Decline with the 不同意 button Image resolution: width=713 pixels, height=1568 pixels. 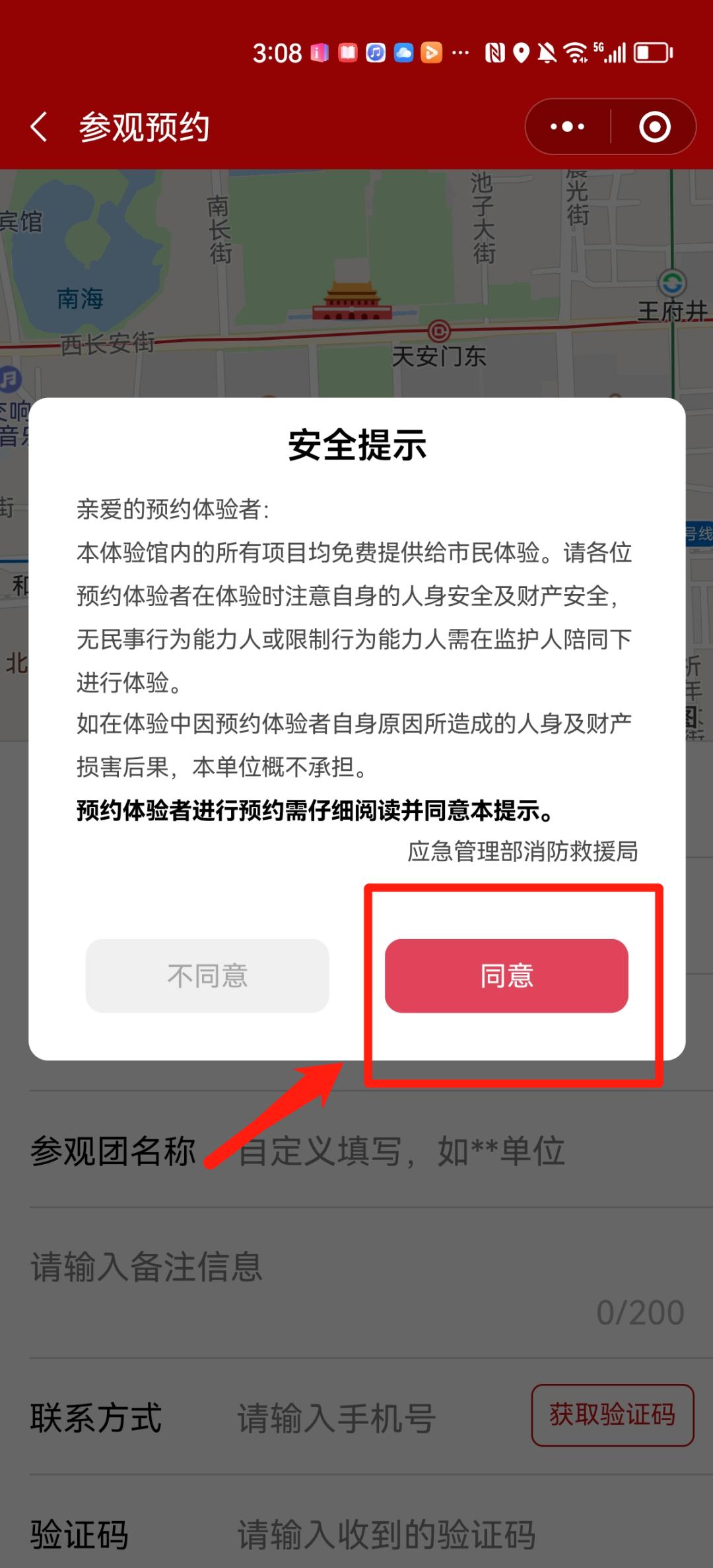click(x=207, y=975)
